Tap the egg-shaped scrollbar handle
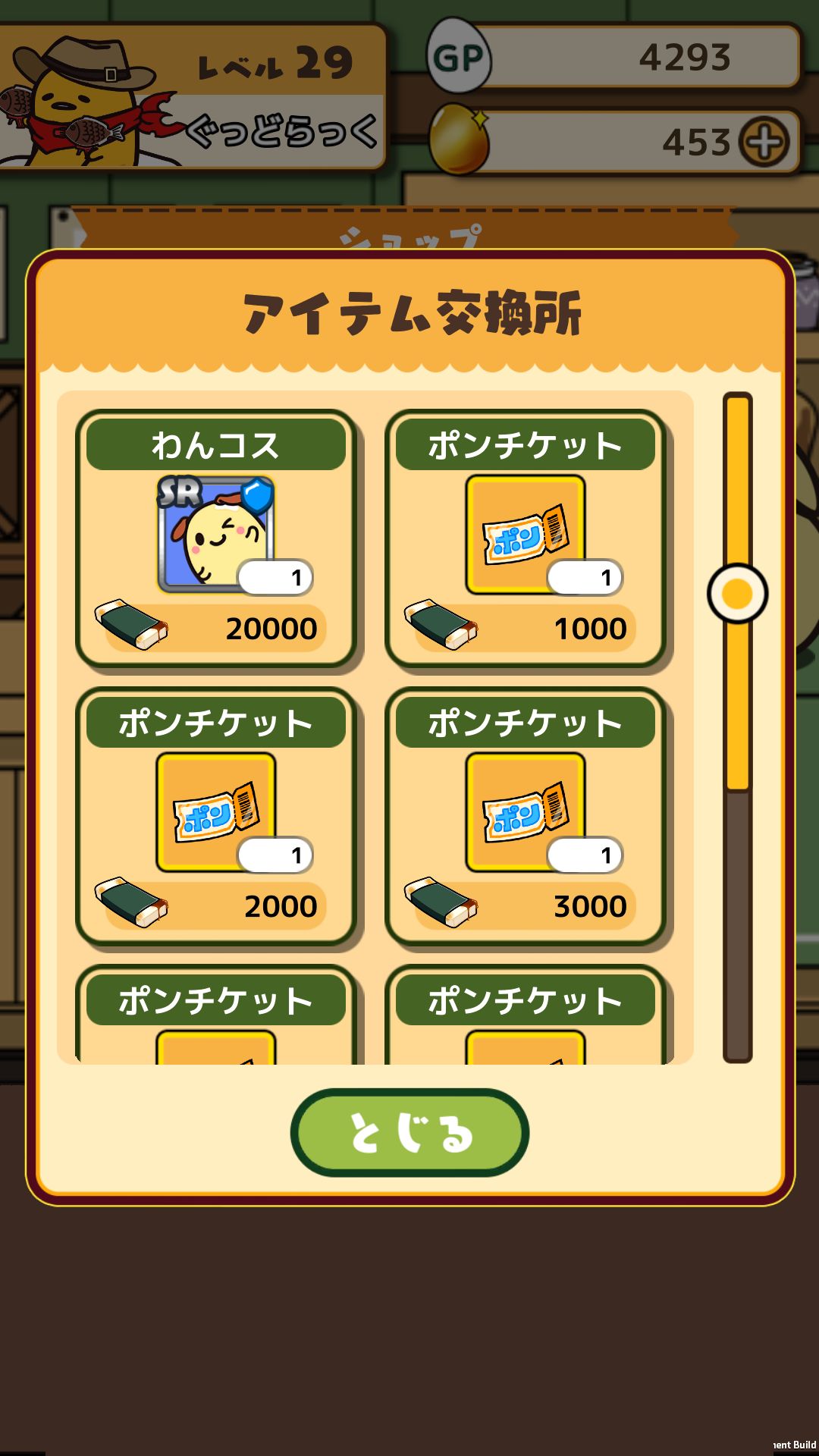Image resolution: width=819 pixels, height=1456 pixels. [737, 594]
